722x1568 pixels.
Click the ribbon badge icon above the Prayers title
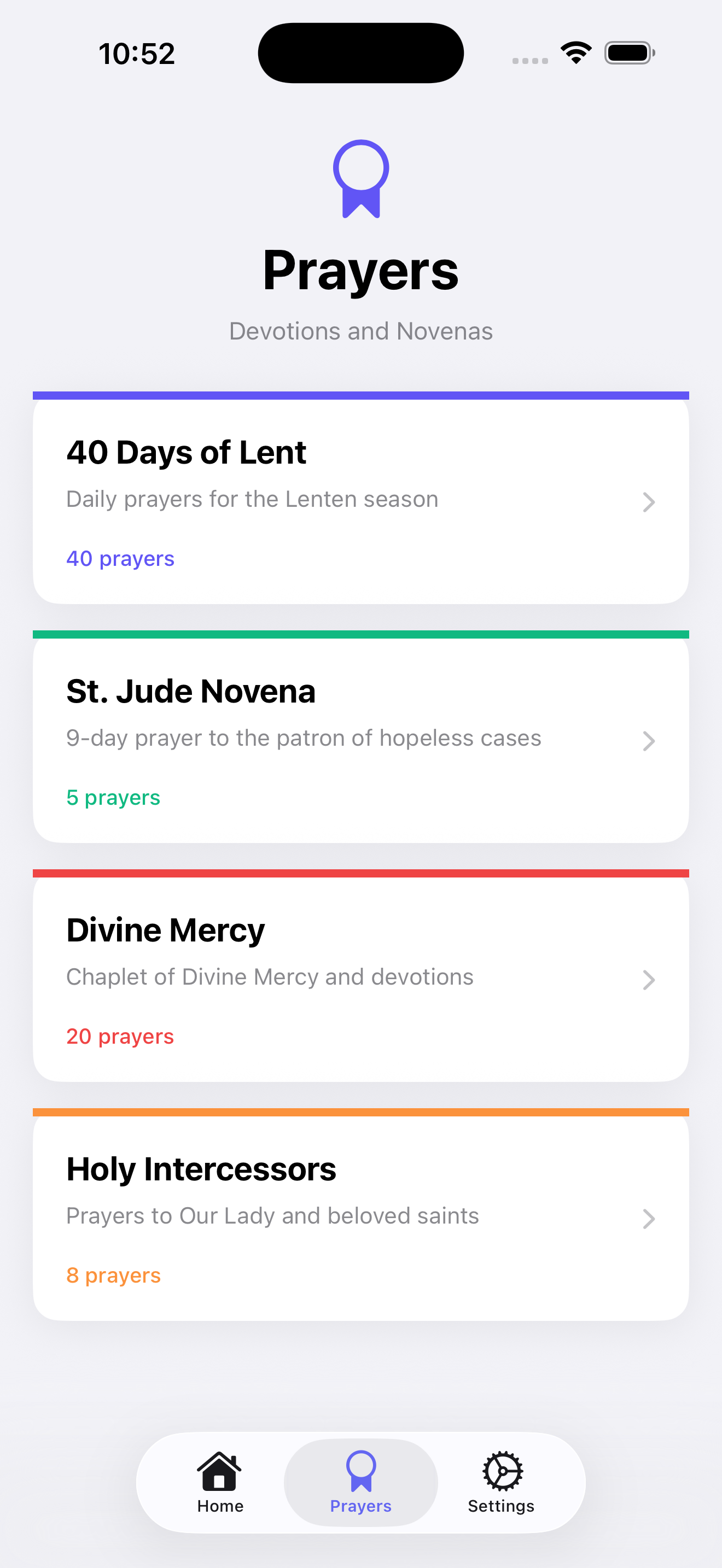point(360,178)
